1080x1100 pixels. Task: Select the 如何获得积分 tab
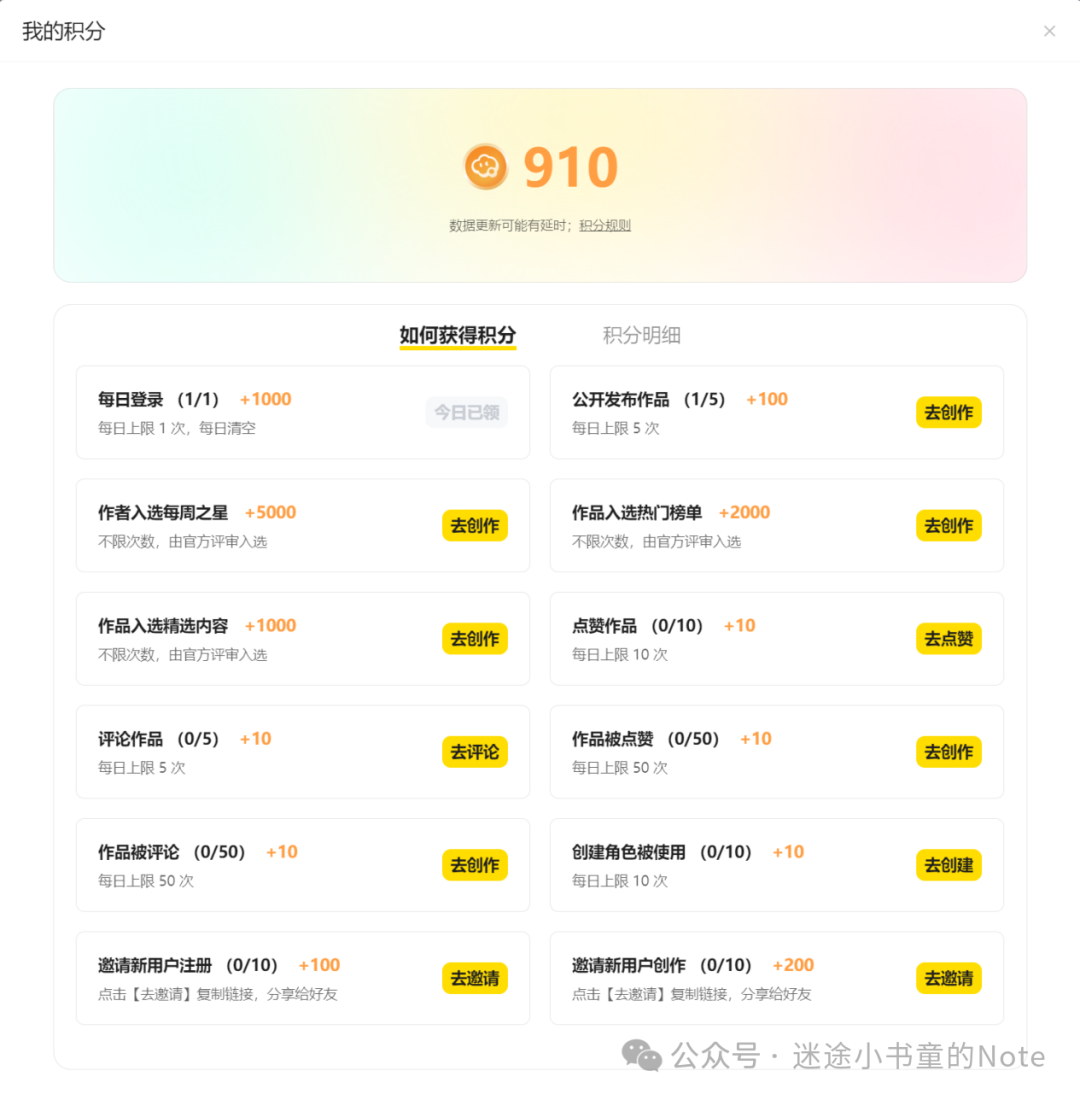tap(457, 336)
